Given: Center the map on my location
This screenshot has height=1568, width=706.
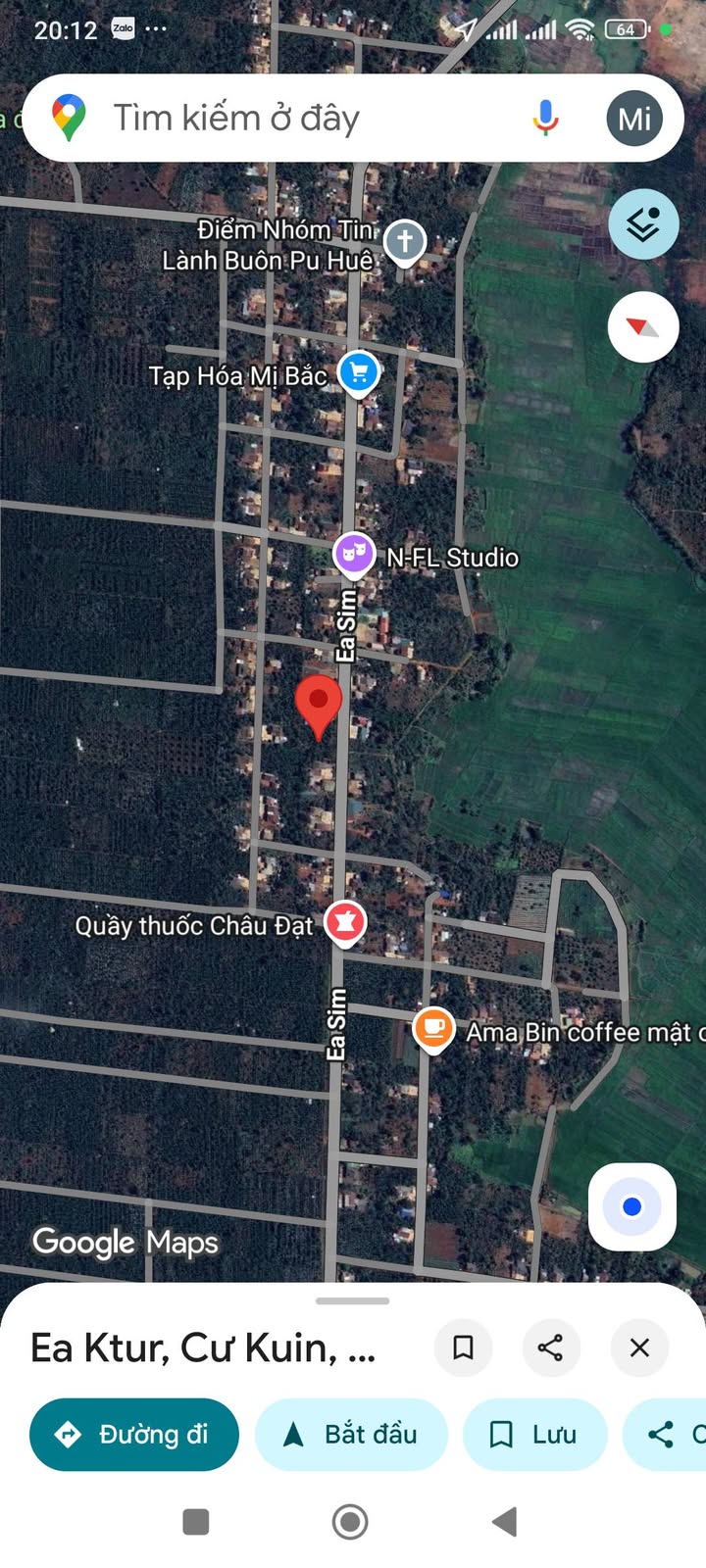Looking at the screenshot, I should point(632,1206).
